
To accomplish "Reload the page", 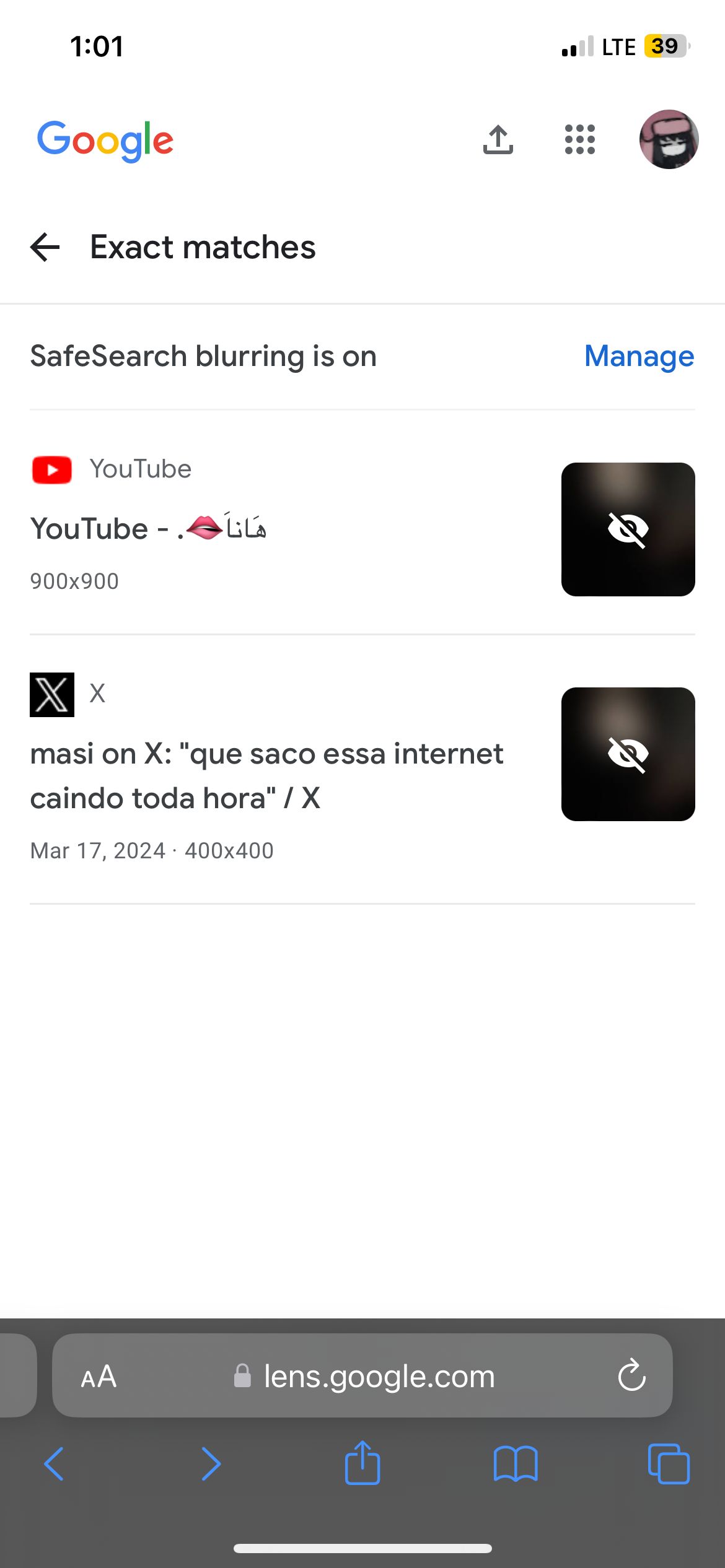I will (631, 1376).
